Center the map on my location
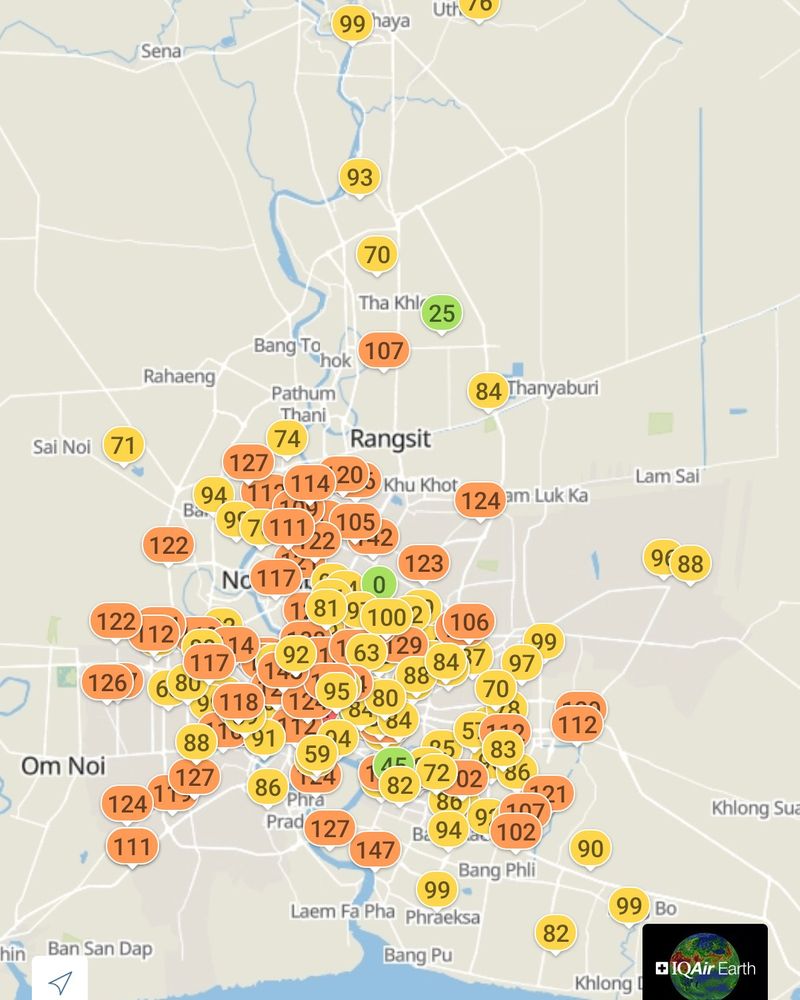 [x=60, y=981]
